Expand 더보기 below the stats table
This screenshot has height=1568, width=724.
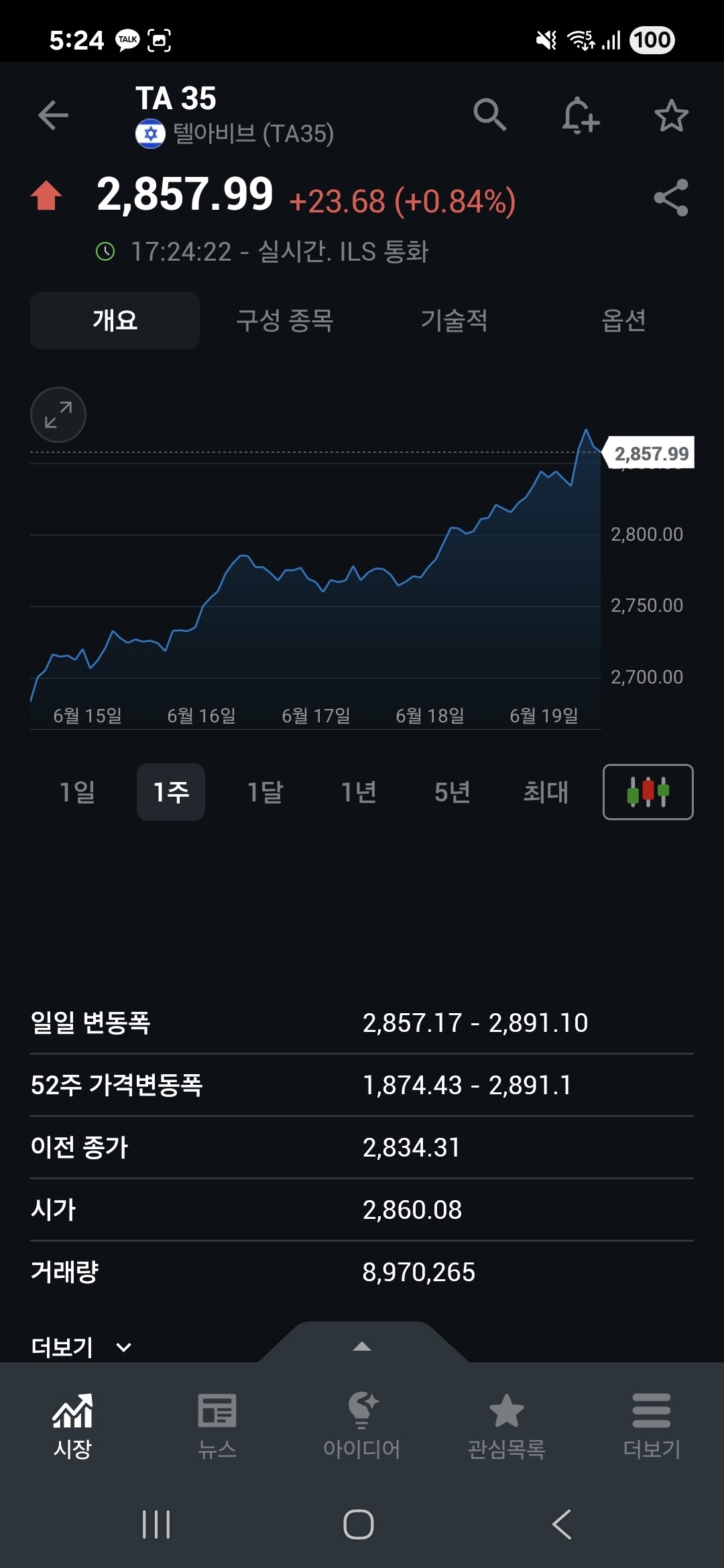click(x=80, y=1347)
